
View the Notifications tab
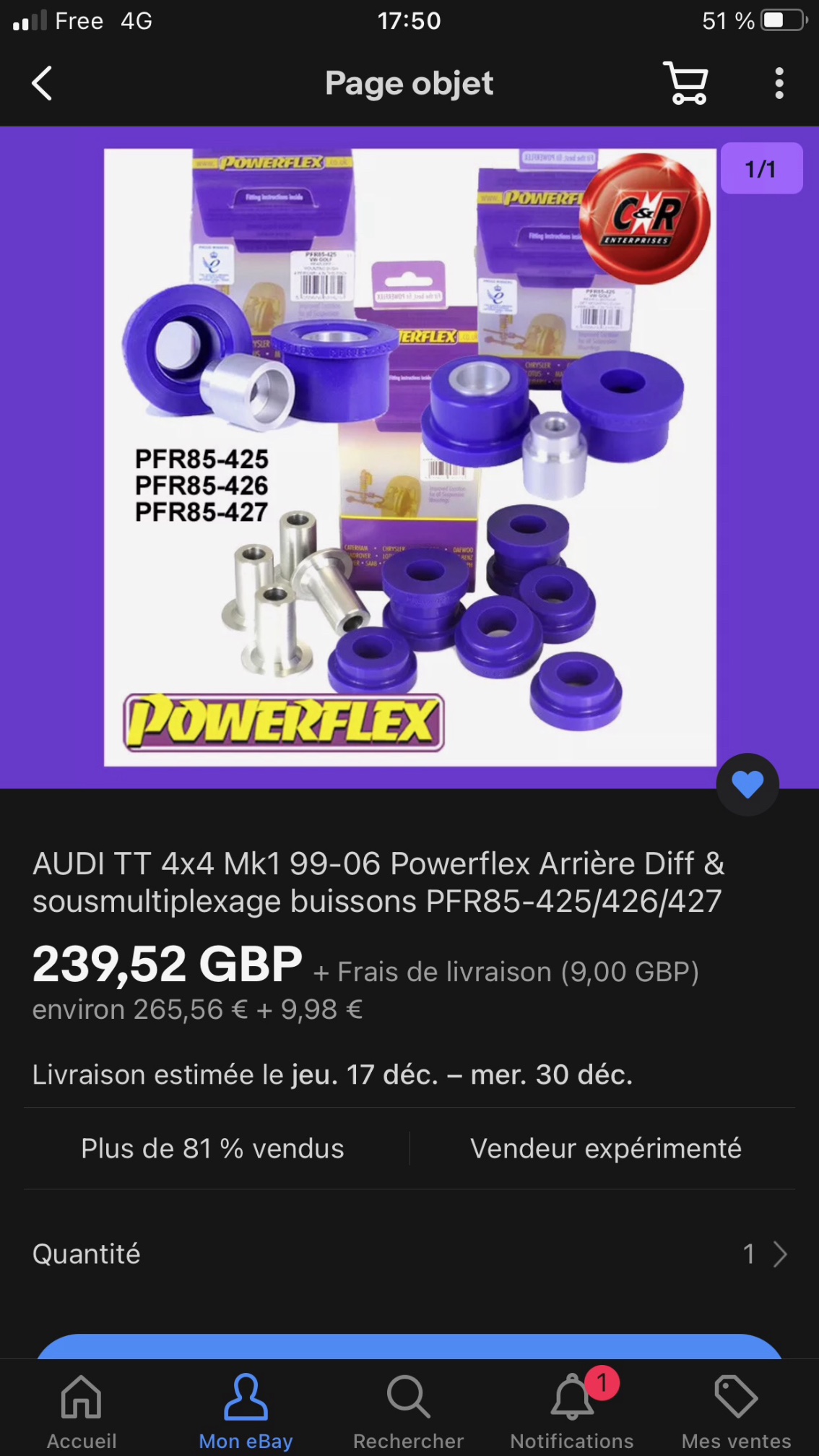tap(572, 1411)
